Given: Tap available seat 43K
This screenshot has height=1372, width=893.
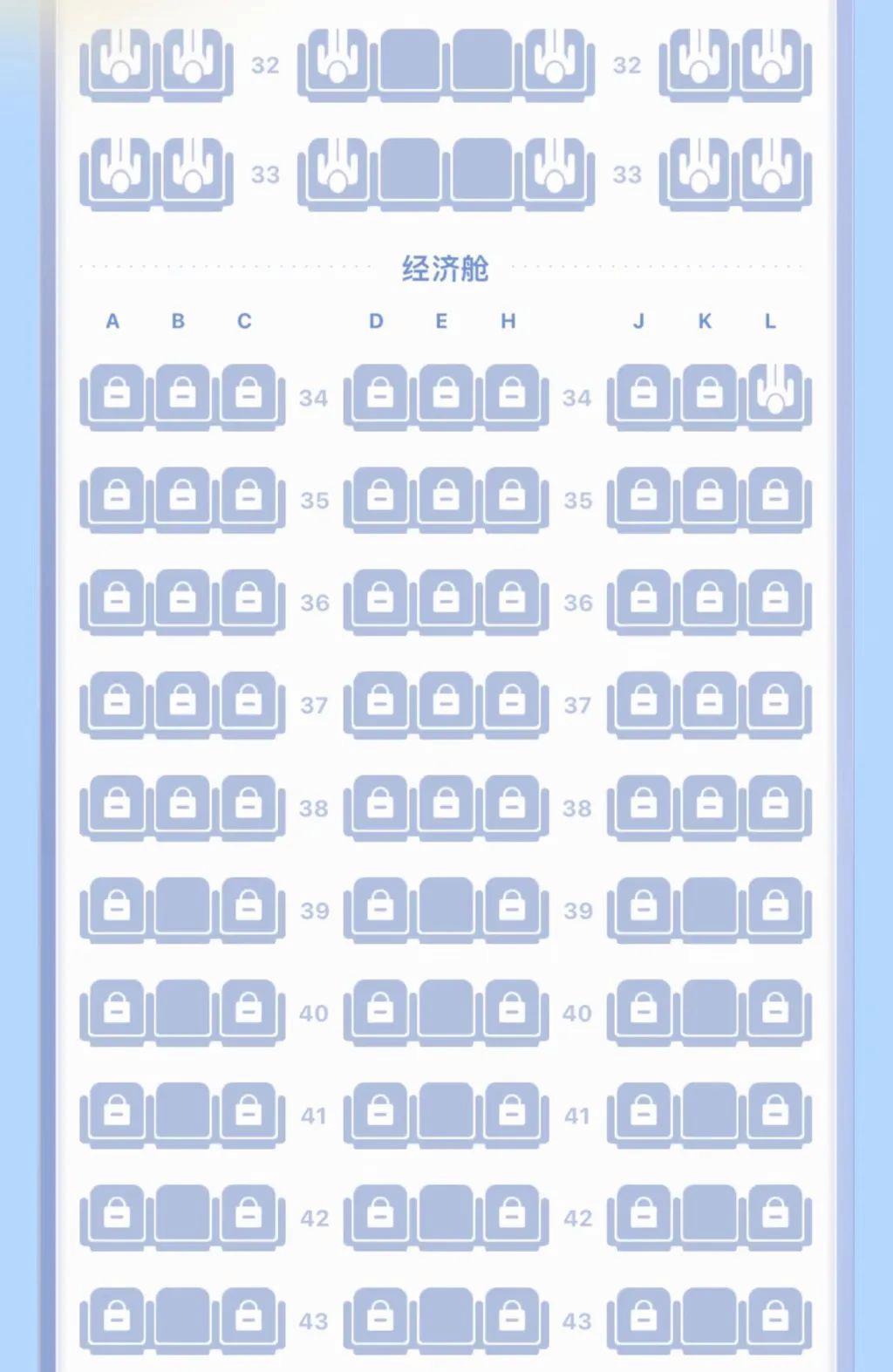Looking at the screenshot, I should tap(709, 1317).
